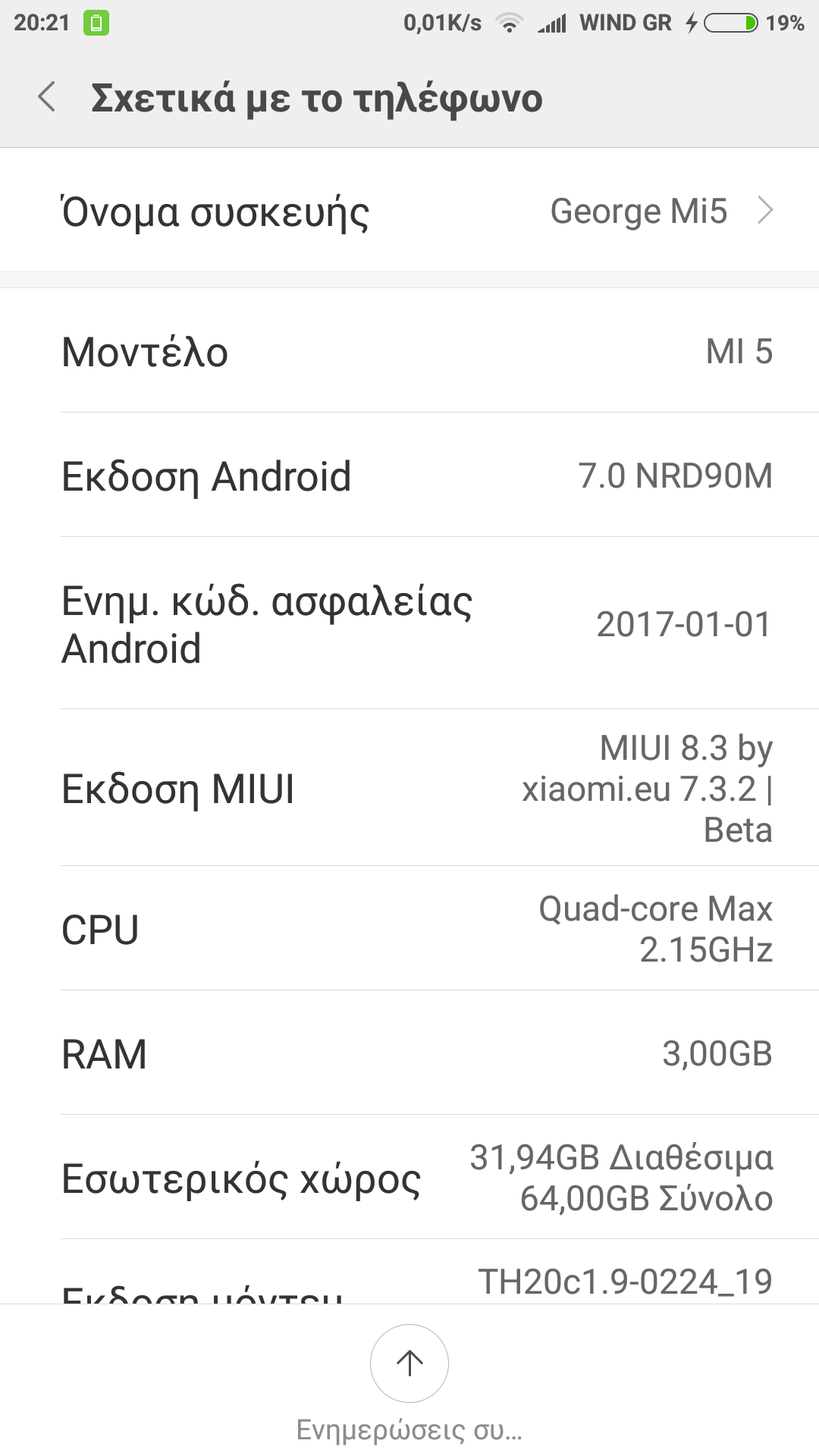Open the system updates arrow button
The width and height of the screenshot is (819, 1456).
pyautogui.click(x=409, y=1363)
